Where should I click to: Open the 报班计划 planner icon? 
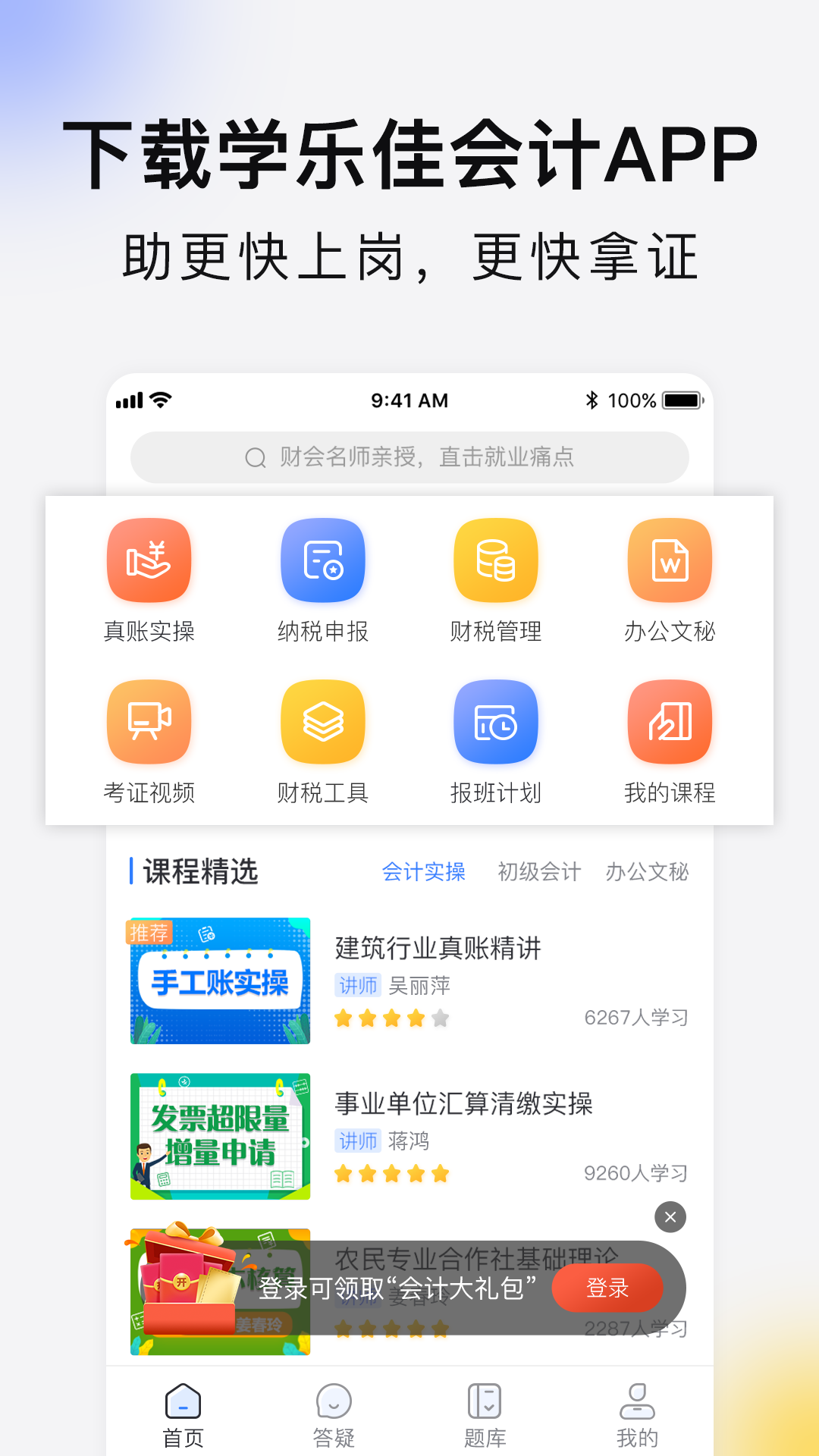tap(496, 721)
